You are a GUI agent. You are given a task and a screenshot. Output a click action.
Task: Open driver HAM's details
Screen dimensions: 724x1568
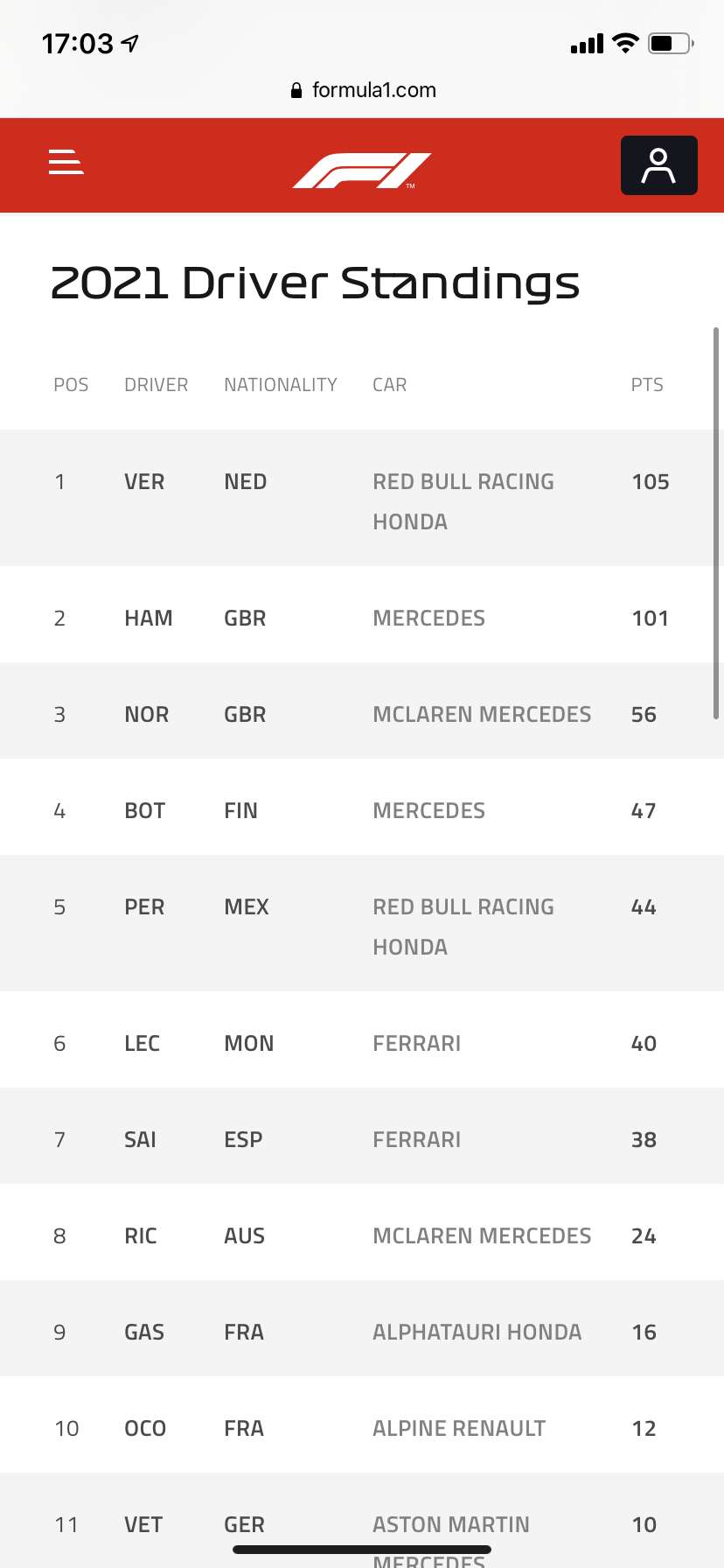(149, 619)
